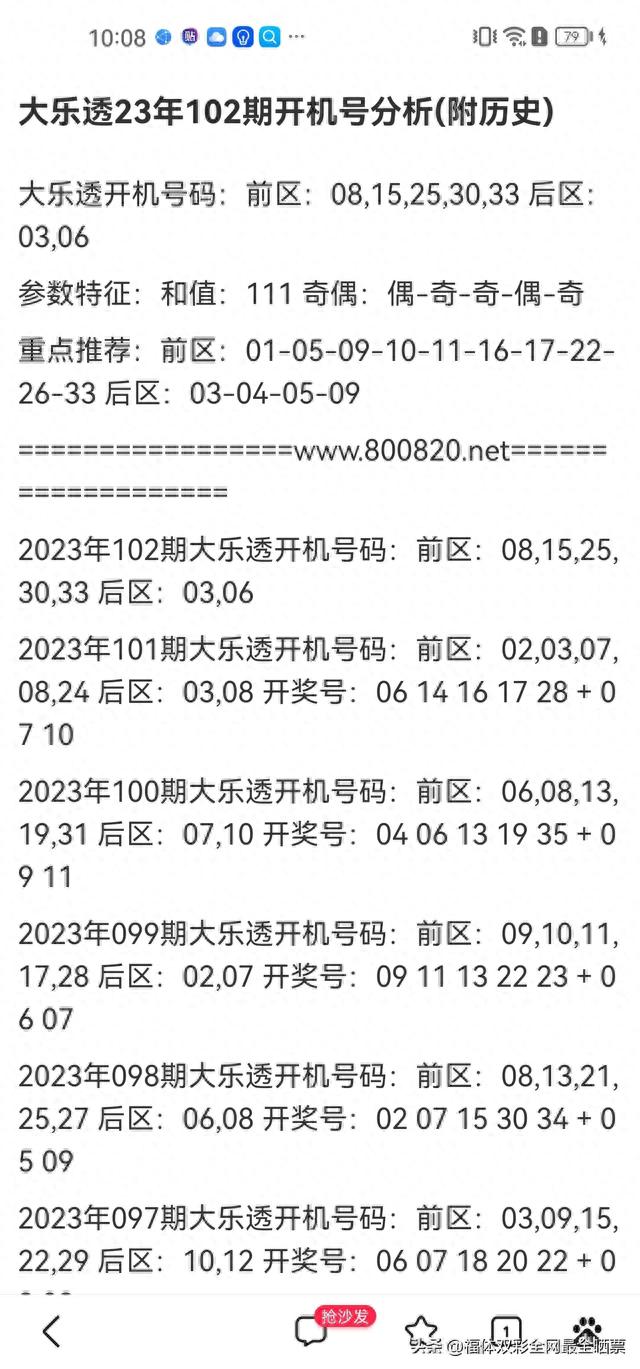Open the tab switcher showing 1

(509, 1331)
